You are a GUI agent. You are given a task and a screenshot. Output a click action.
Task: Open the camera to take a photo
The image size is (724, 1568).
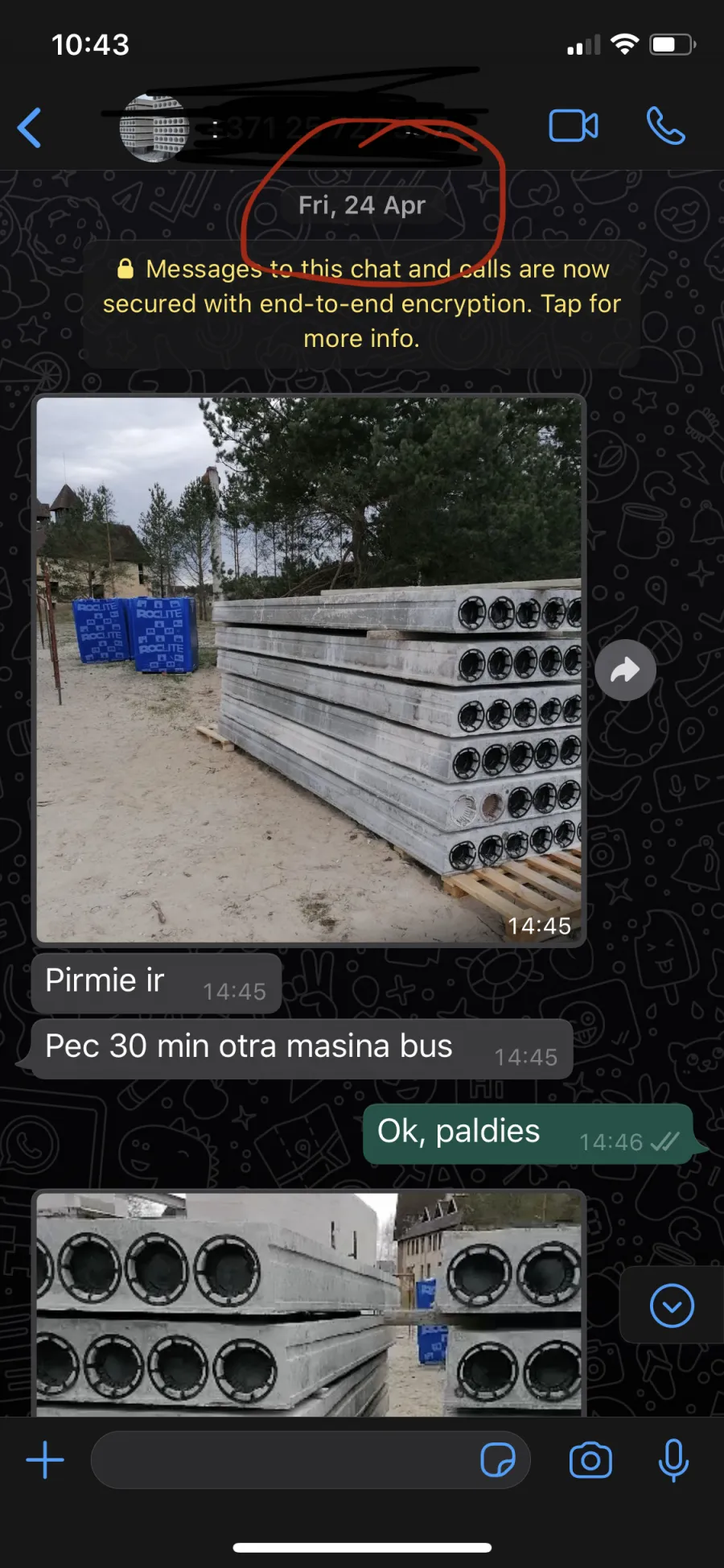pos(590,1460)
